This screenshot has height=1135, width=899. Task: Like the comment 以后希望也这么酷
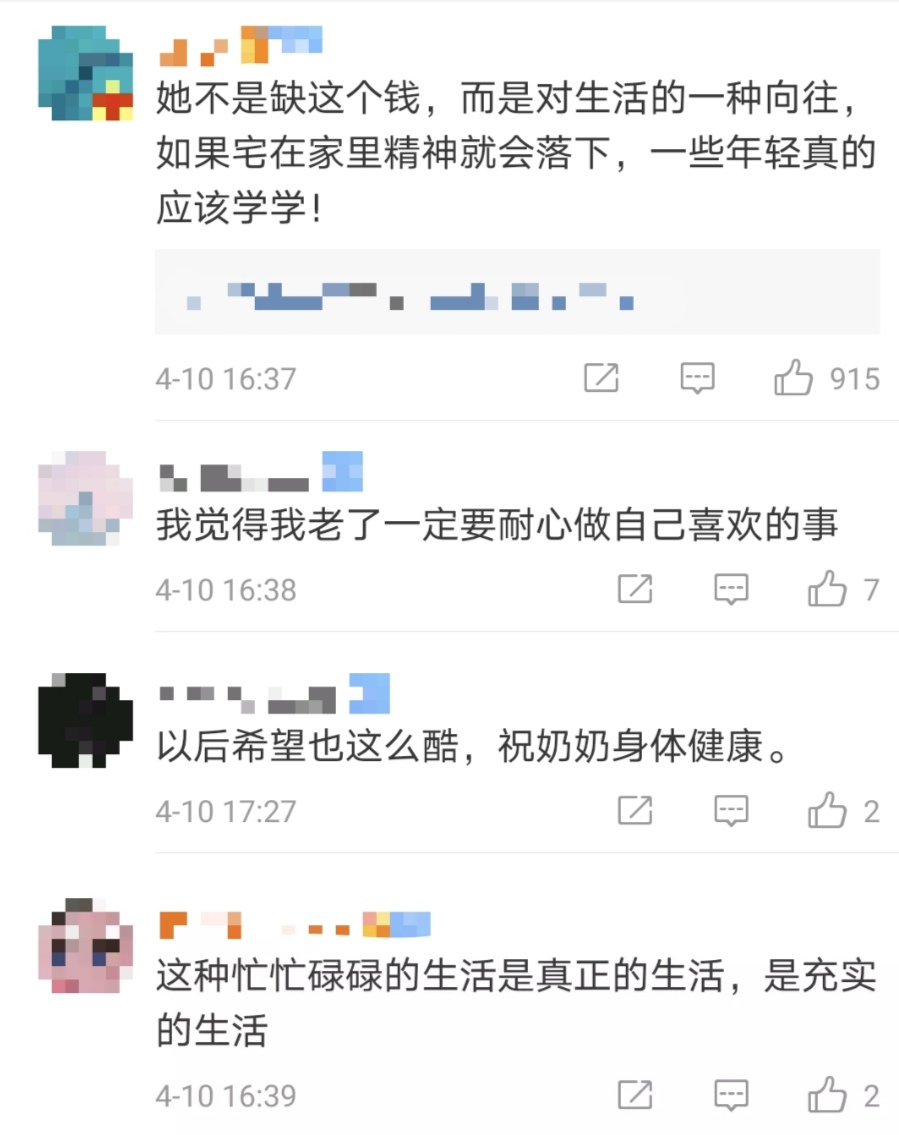tap(827, 810)
